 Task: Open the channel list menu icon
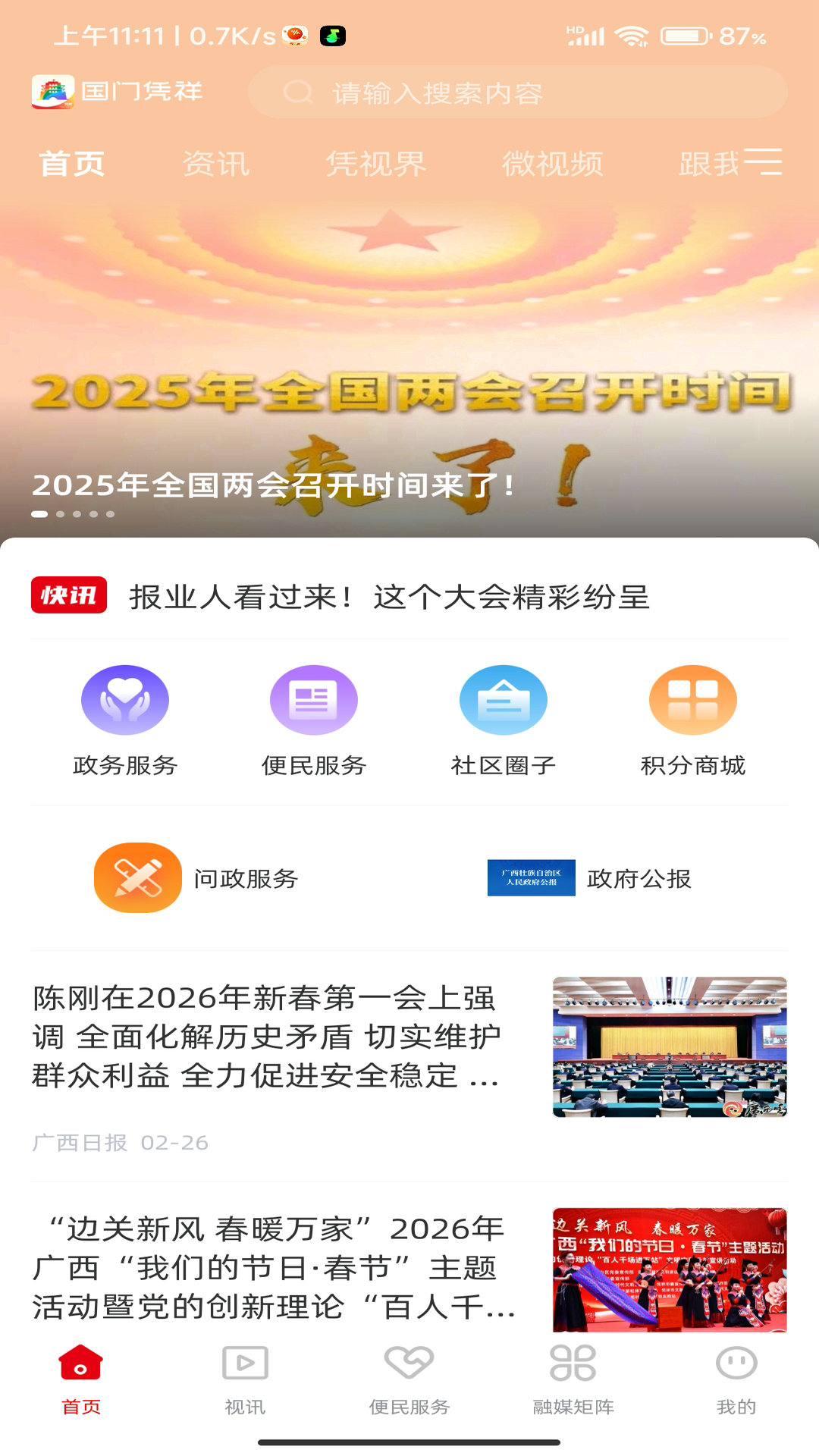point(764,162)
